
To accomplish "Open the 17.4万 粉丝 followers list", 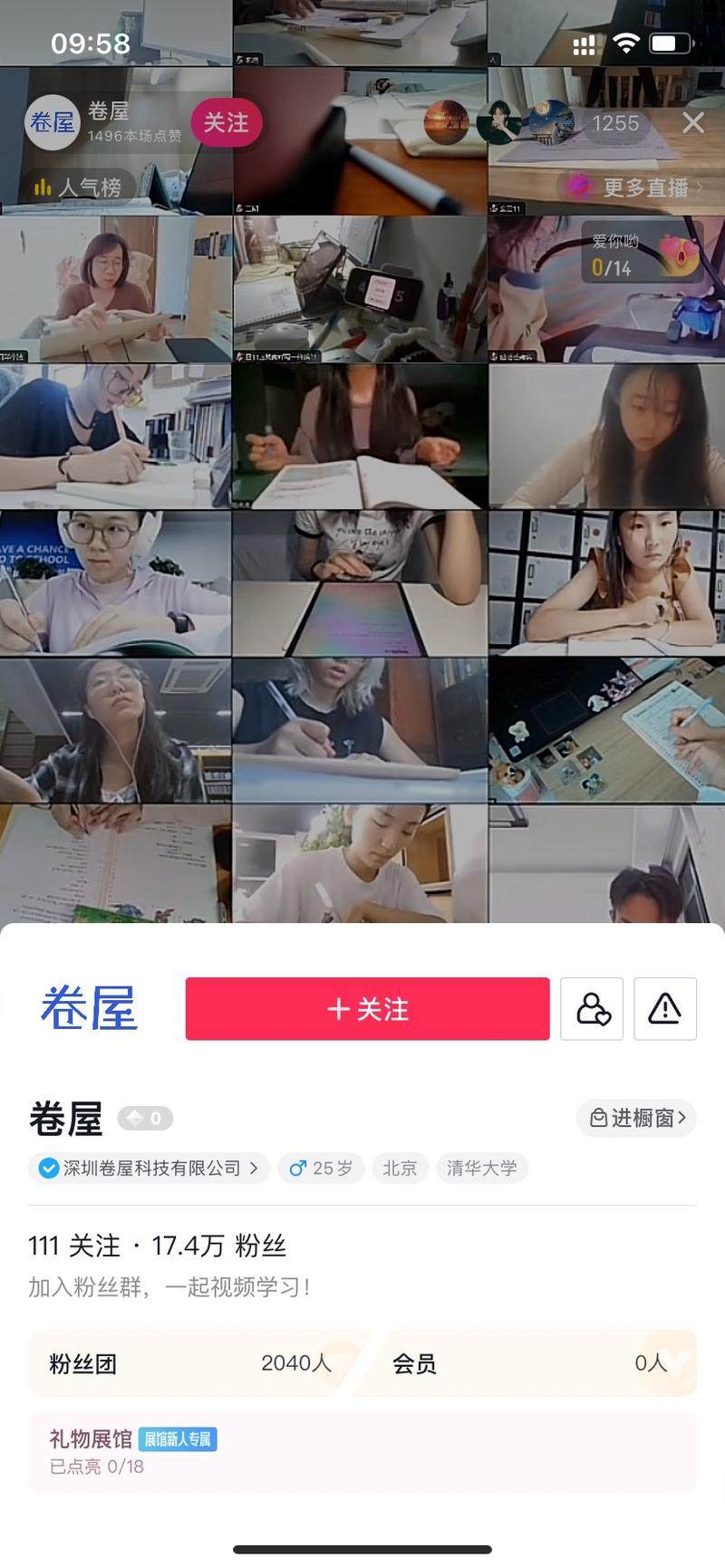I will (x=218, y=1246).
